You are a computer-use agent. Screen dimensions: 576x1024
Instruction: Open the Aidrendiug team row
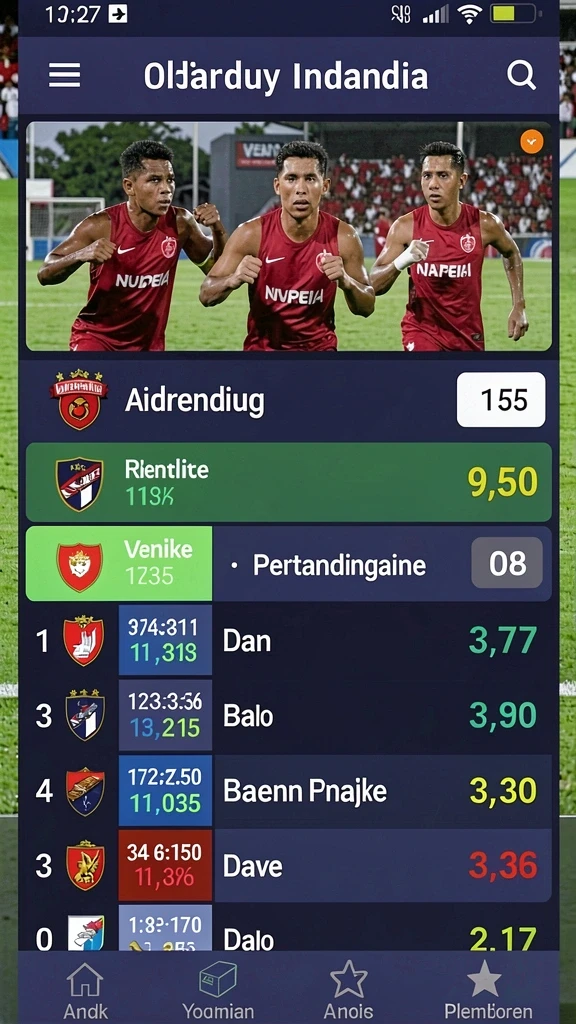(289, 400)
